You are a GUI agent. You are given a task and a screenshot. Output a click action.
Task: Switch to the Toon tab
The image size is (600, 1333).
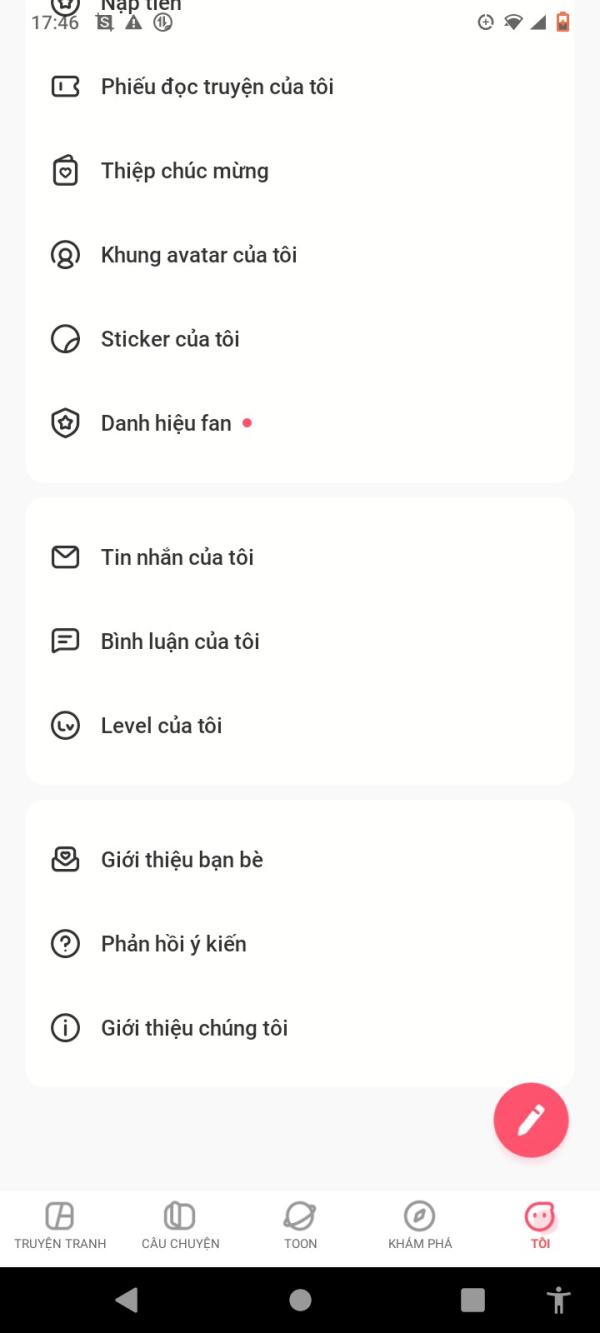coord(300,1227)
